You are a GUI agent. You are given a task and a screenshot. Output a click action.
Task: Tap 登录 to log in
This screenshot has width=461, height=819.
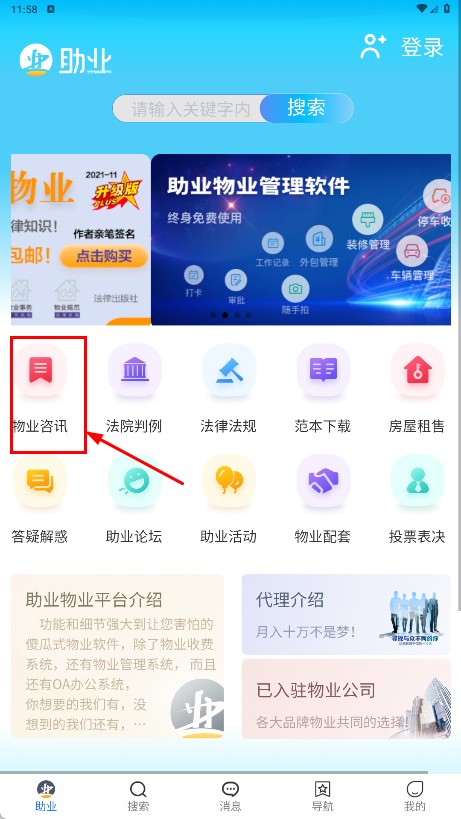click(x=422, y=47)
